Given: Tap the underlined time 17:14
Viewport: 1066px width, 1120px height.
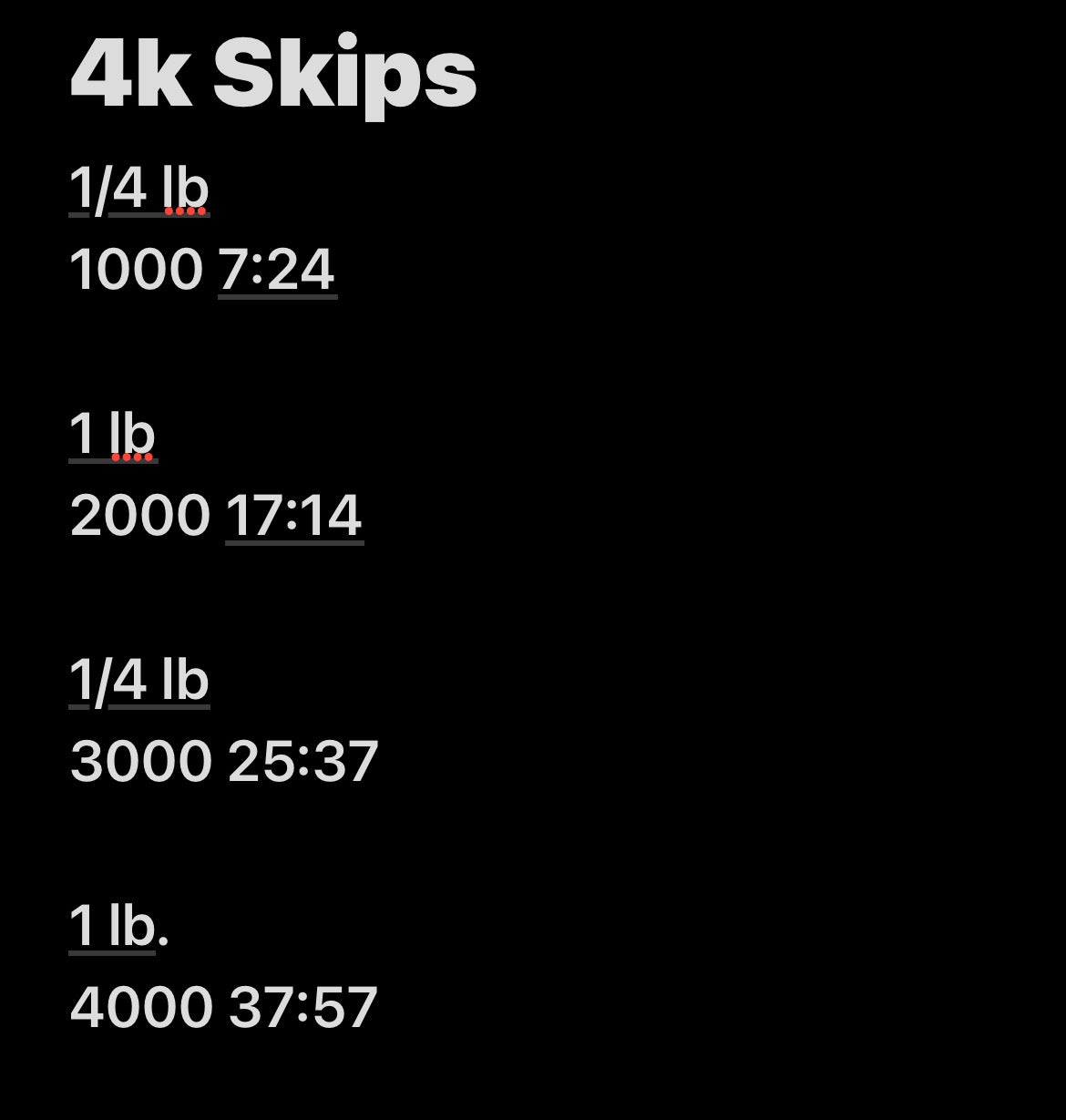Looking at the screenshot, I should (293, 516).
